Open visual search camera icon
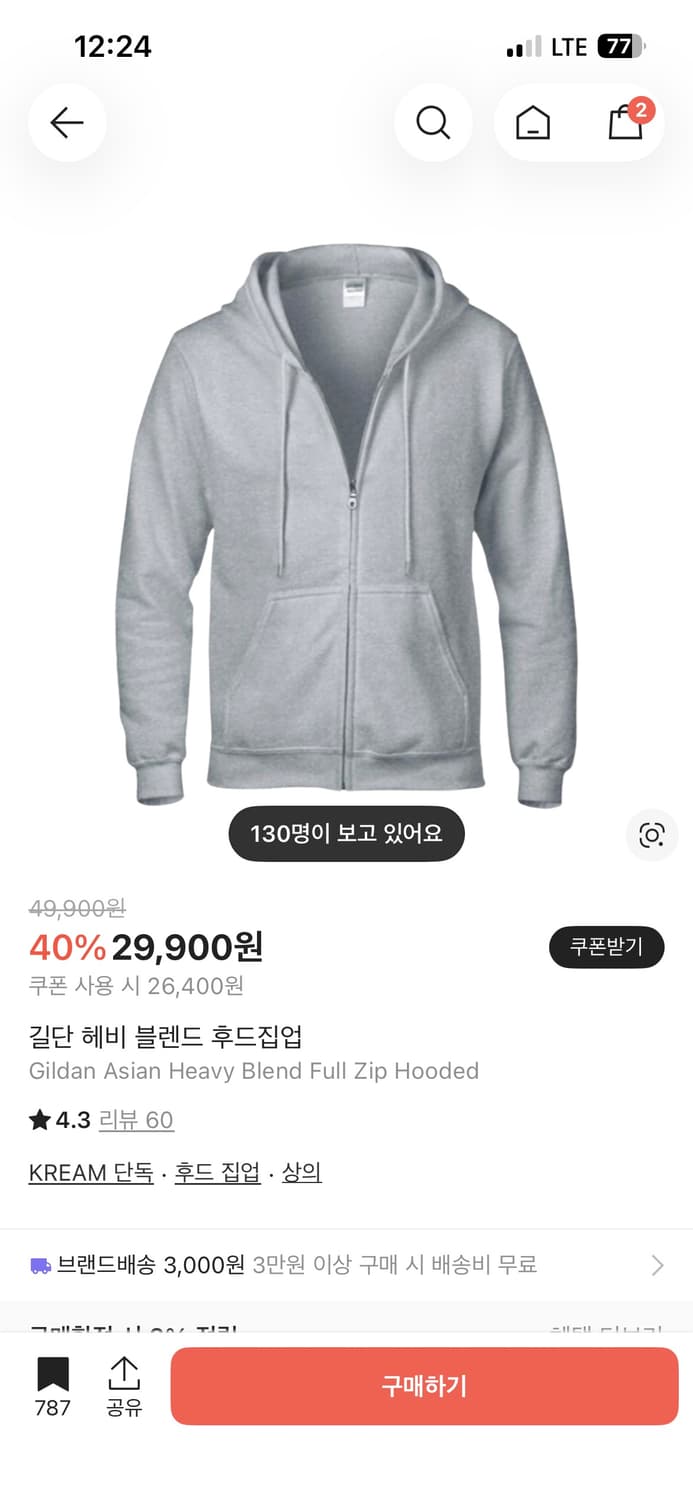Viewport: 693px width, 1500px height. (x=652, y=835)
